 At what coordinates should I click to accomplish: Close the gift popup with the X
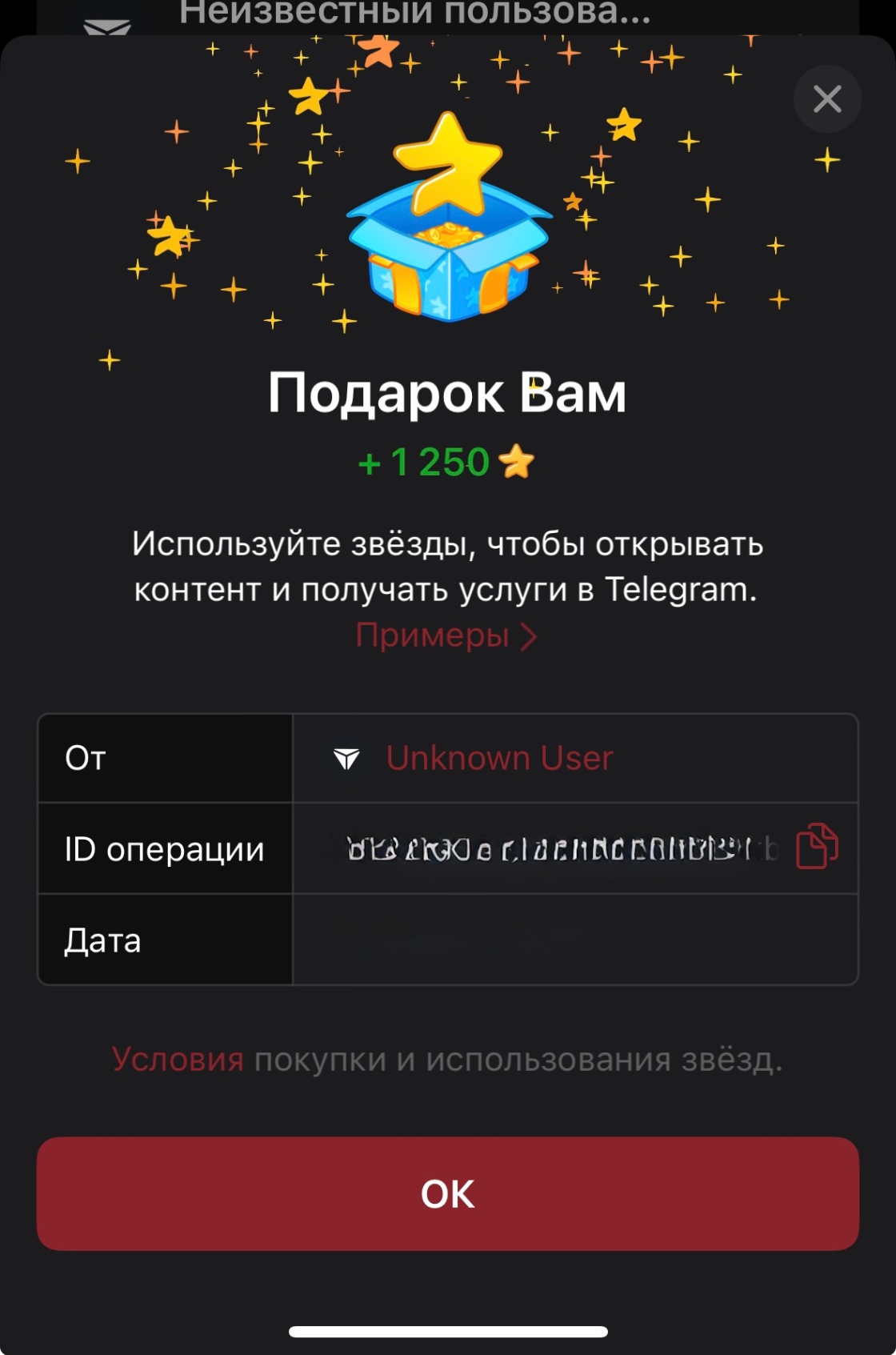(x=827, y=99)
